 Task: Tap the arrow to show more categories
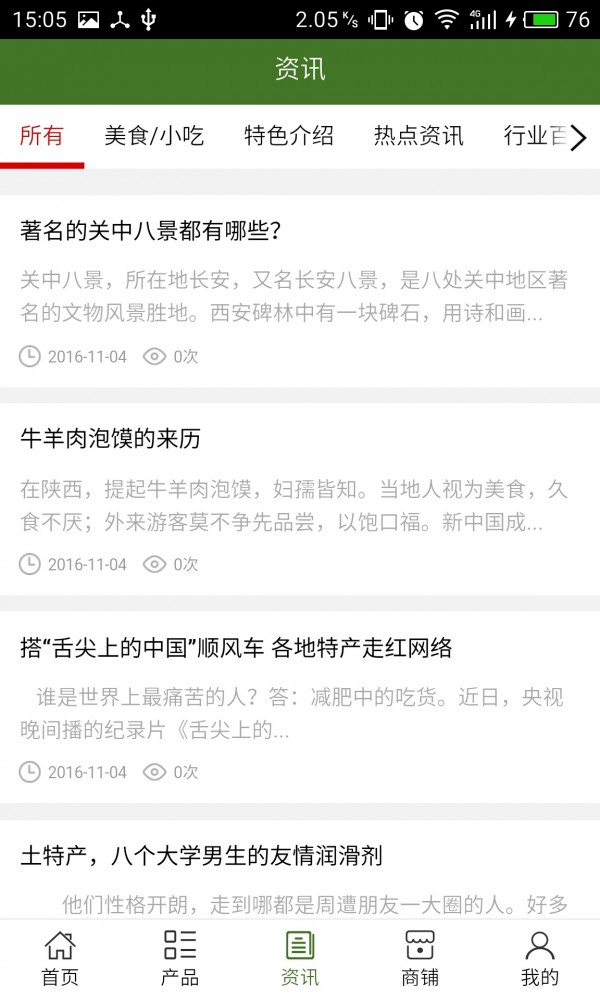[x=579, y=138]
